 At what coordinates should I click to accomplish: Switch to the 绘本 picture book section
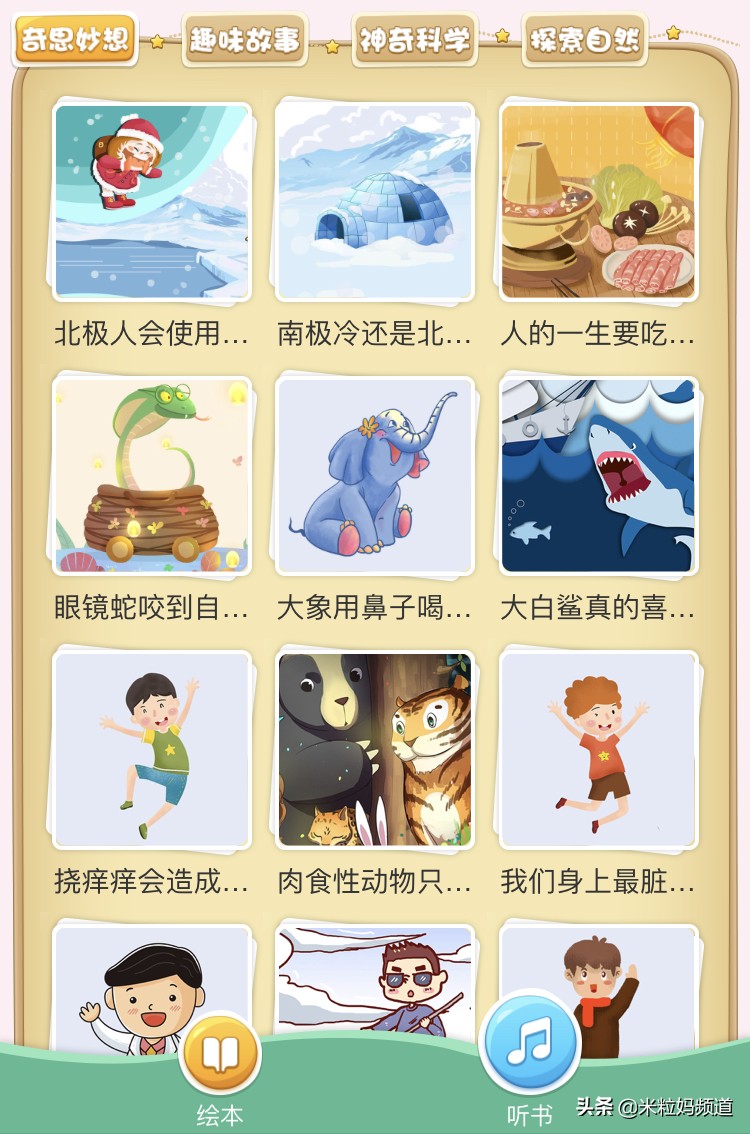point(219,1055)
